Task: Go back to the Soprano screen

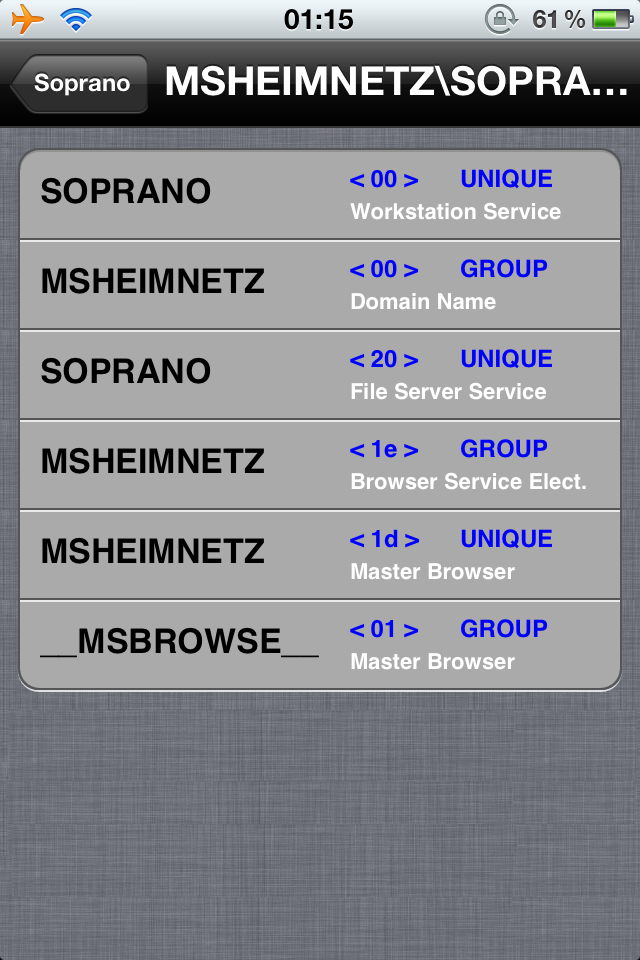Action: (80, 83)
